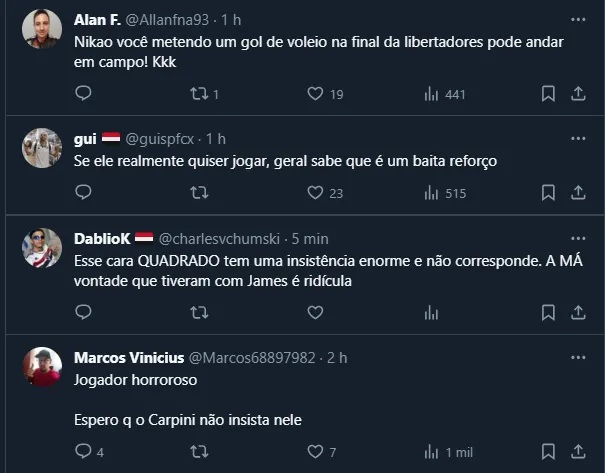Open gui's profile picture
Screen dimensions: 605x473
pos(42,148)
